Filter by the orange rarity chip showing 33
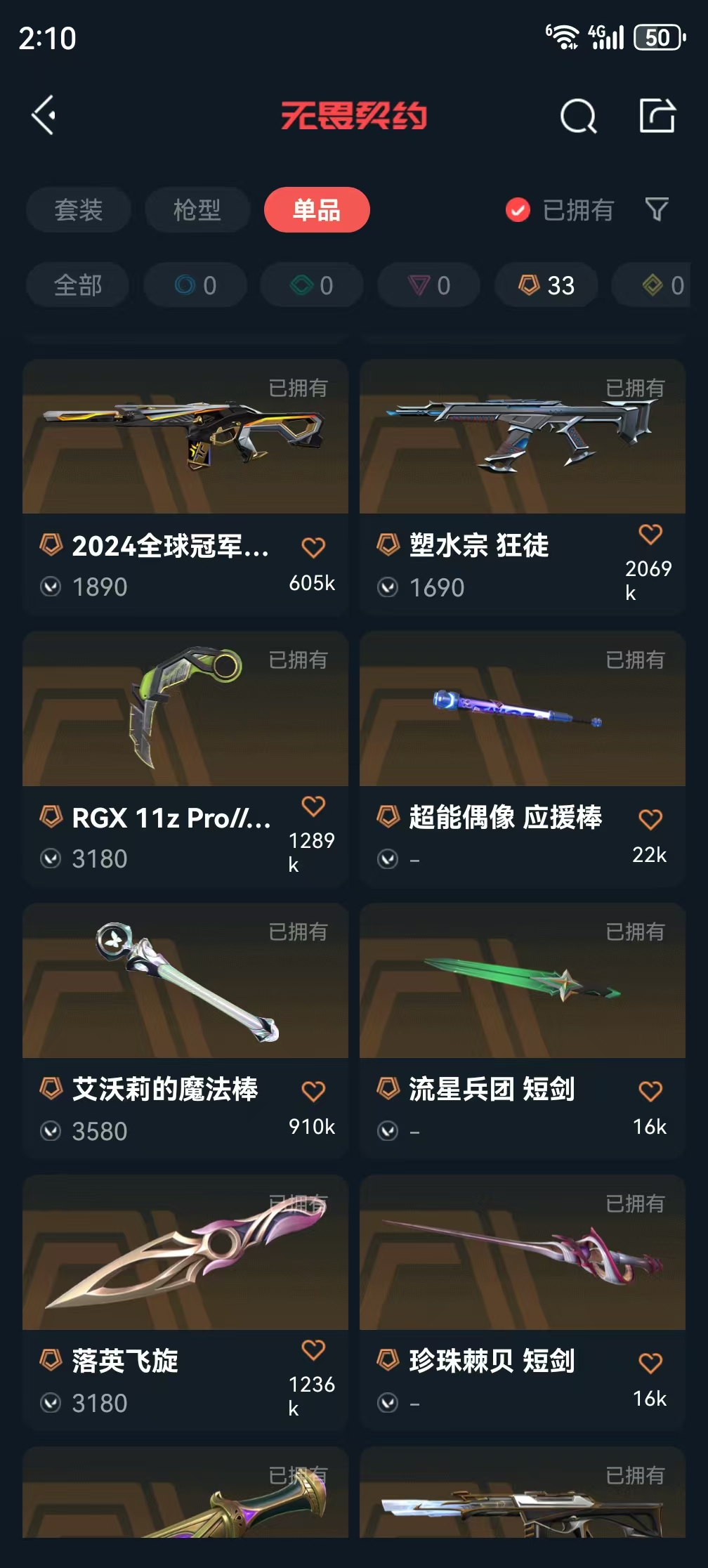708x1568 pixels. (546, 285)
